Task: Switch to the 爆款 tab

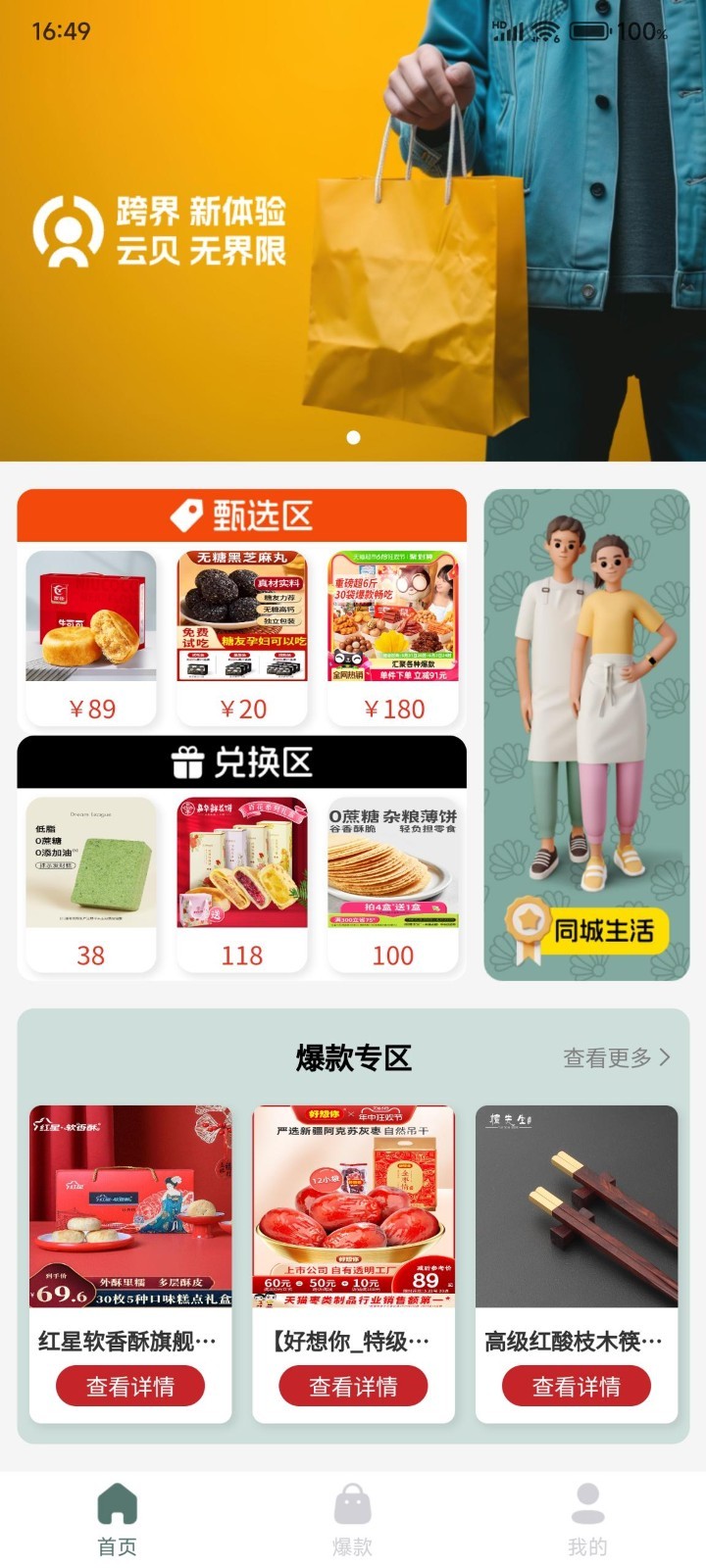Action: (353, 1519)
